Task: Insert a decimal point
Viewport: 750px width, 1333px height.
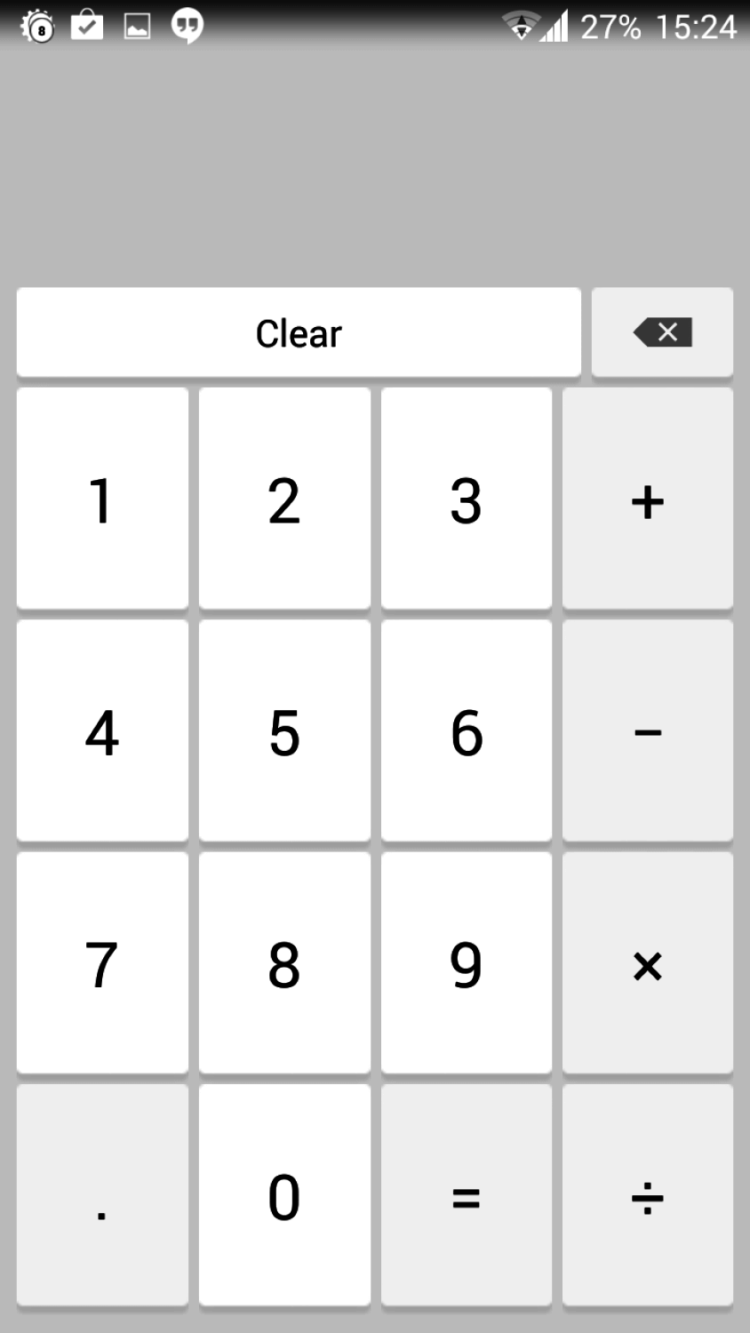Action: [102, 1195]
